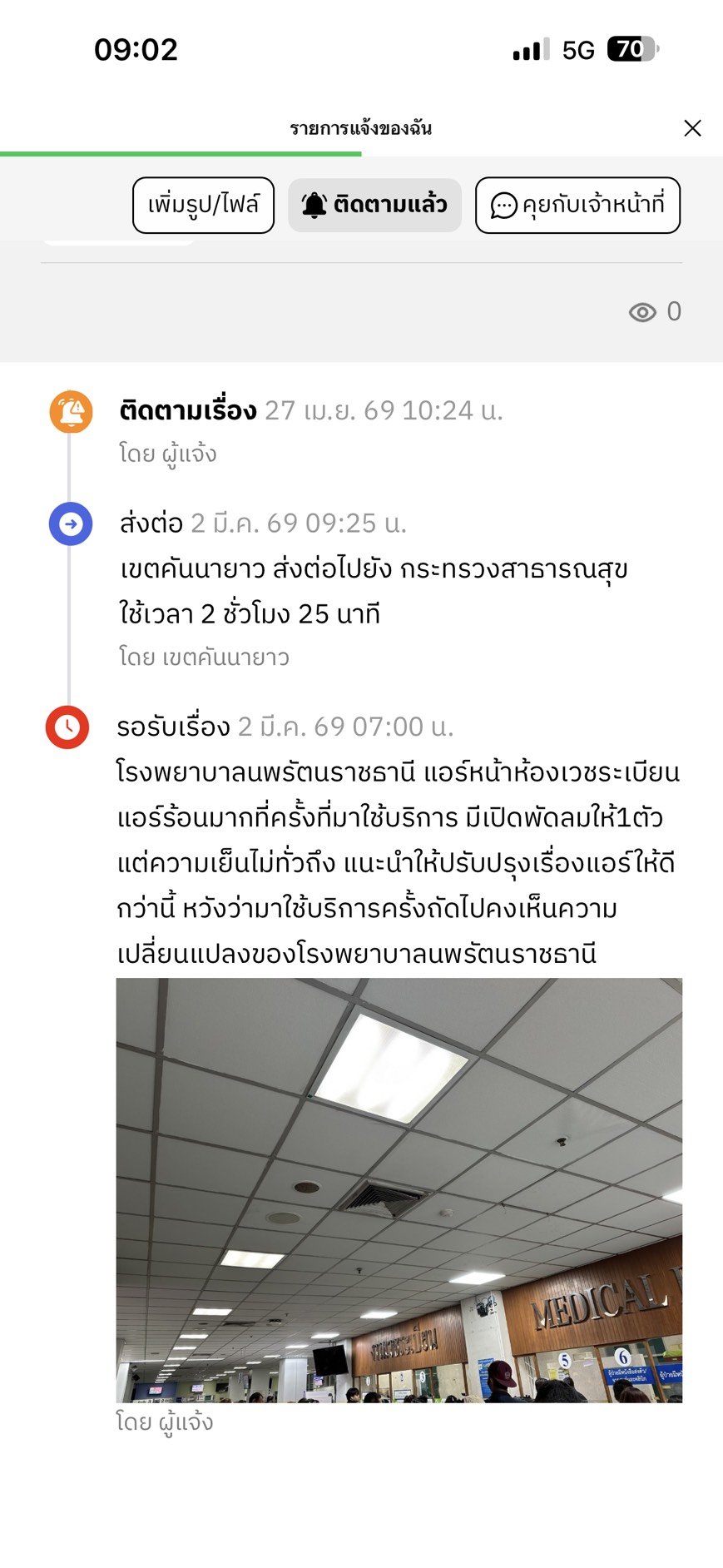Viewport: 723px width, 1568px height.
Task: Open the attached hospital ceiling photo
Action: [x=399, y=1190]
